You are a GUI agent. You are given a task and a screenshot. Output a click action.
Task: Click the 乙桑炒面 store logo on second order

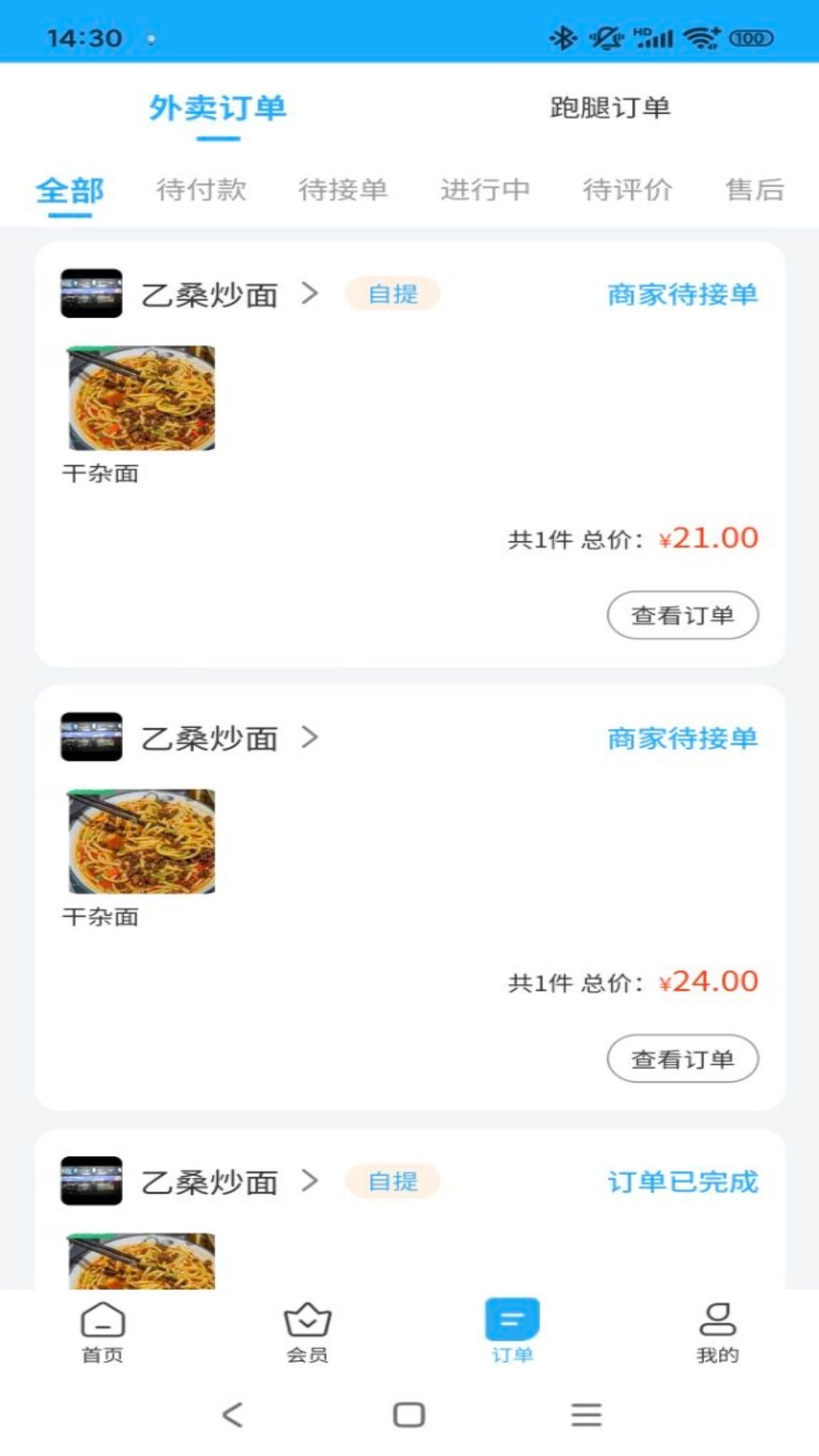coord(91,738)
